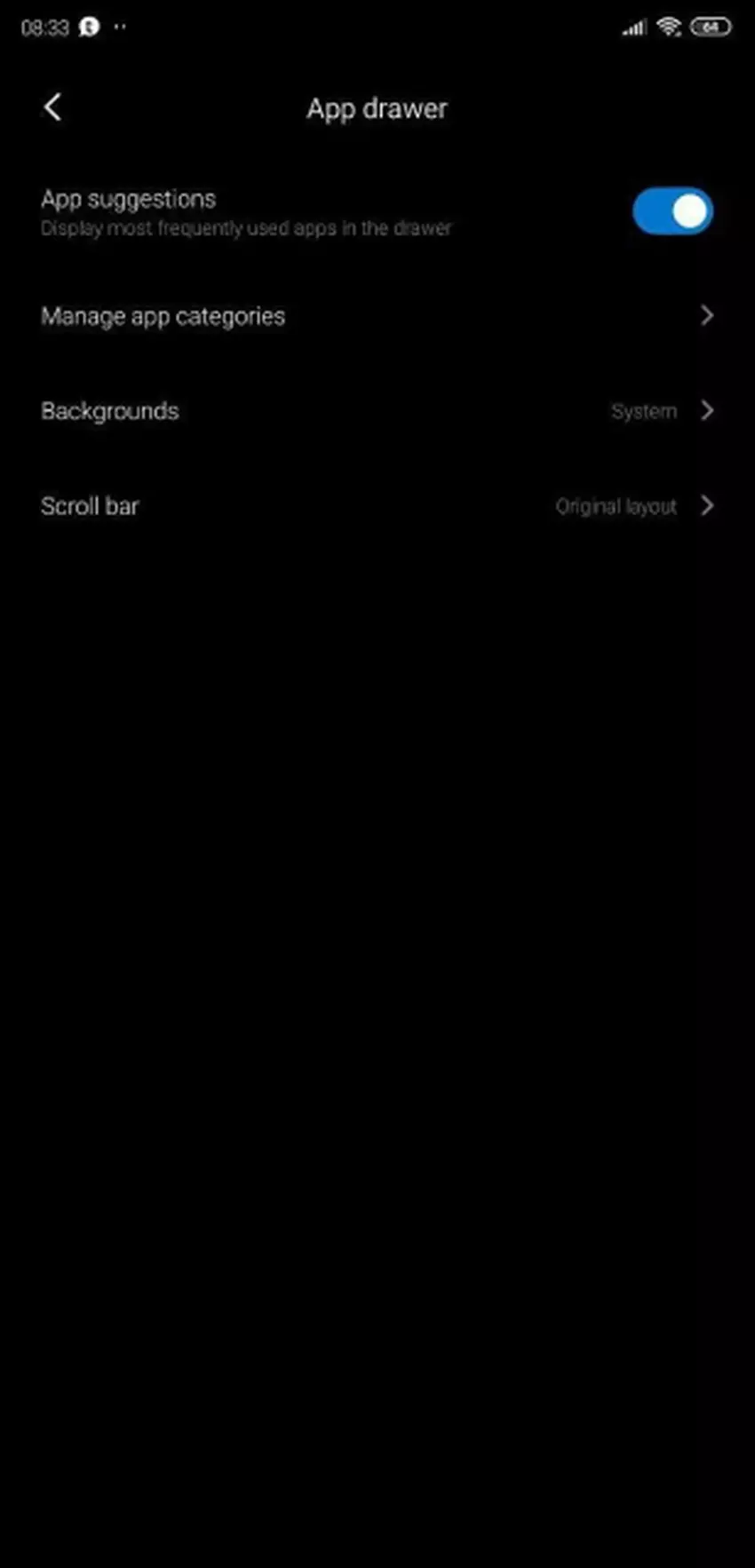Open Manage app categories
755x1568 pixels.
[377, 316]
